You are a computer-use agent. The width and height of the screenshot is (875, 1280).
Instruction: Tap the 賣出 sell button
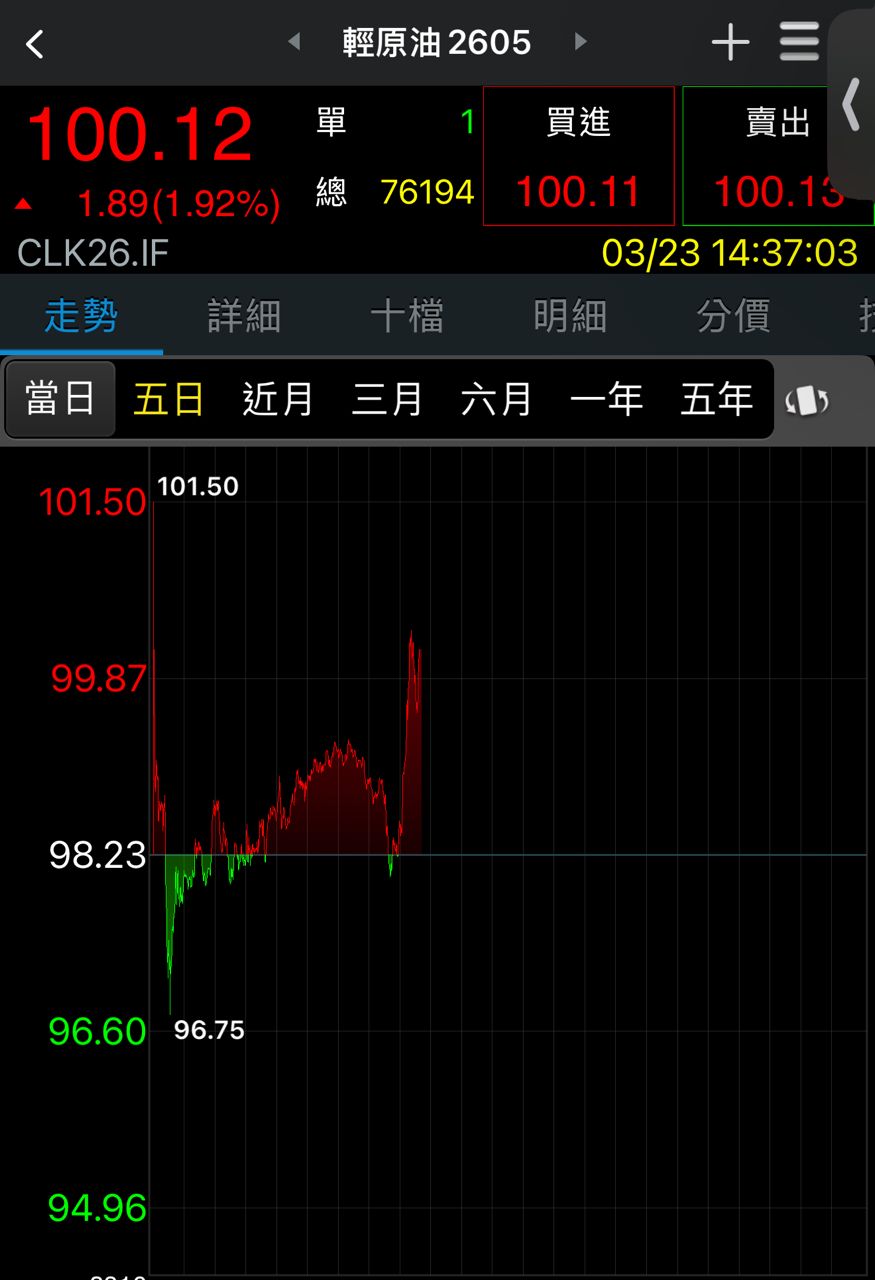point(777,156)
